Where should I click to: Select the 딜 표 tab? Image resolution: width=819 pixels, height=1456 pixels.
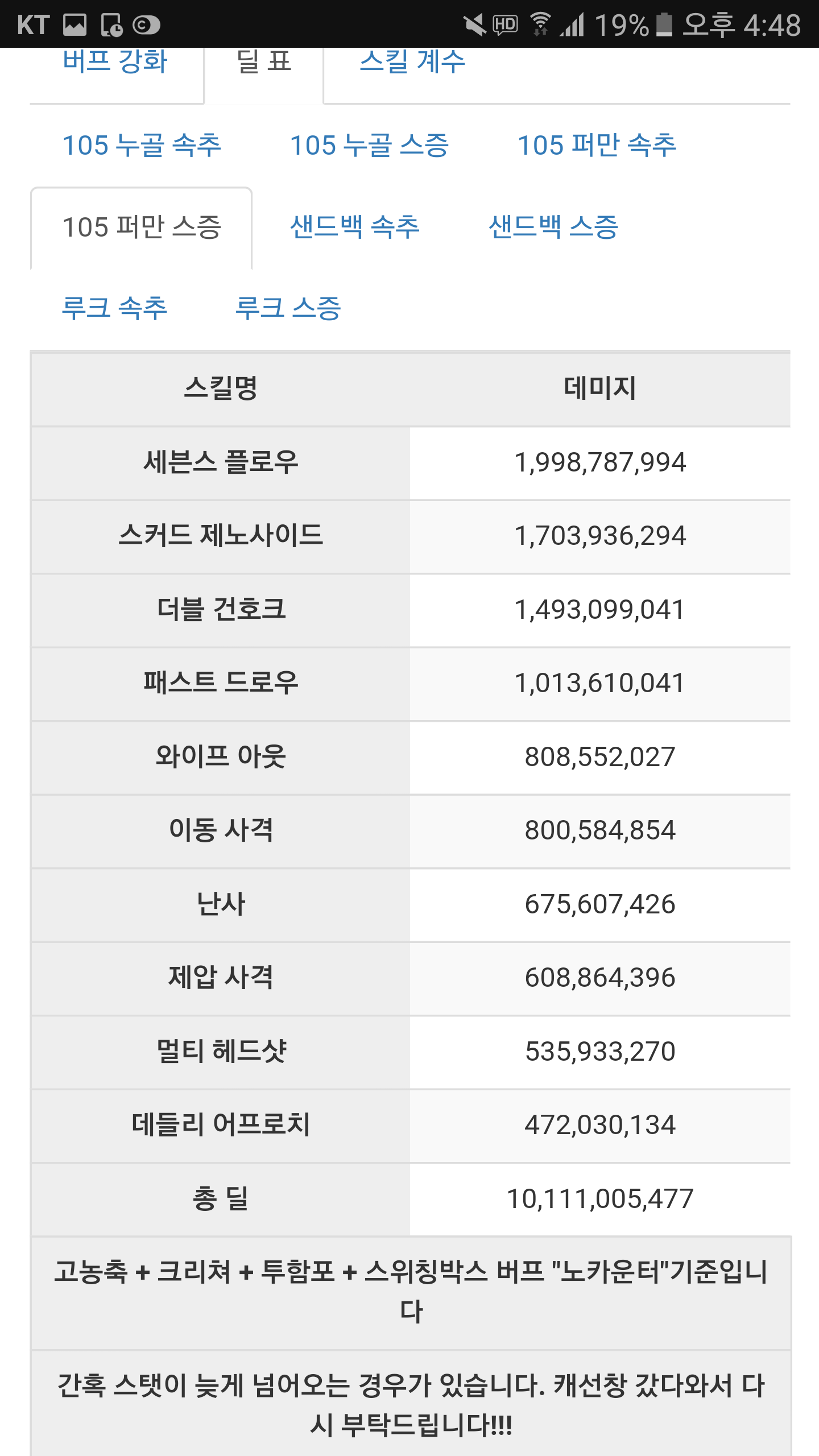click(x=264, y=63)
